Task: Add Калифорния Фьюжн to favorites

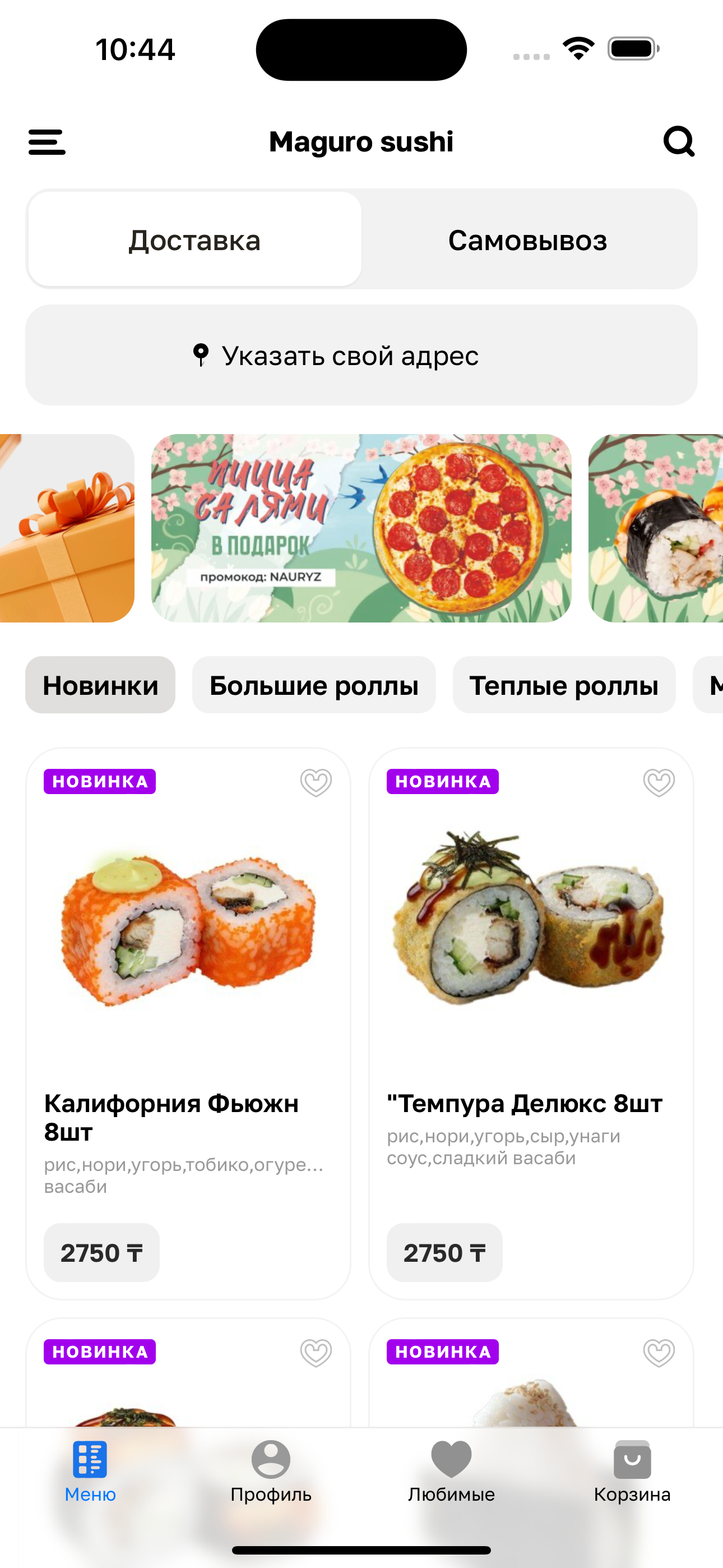Action: tap(316, 782)
